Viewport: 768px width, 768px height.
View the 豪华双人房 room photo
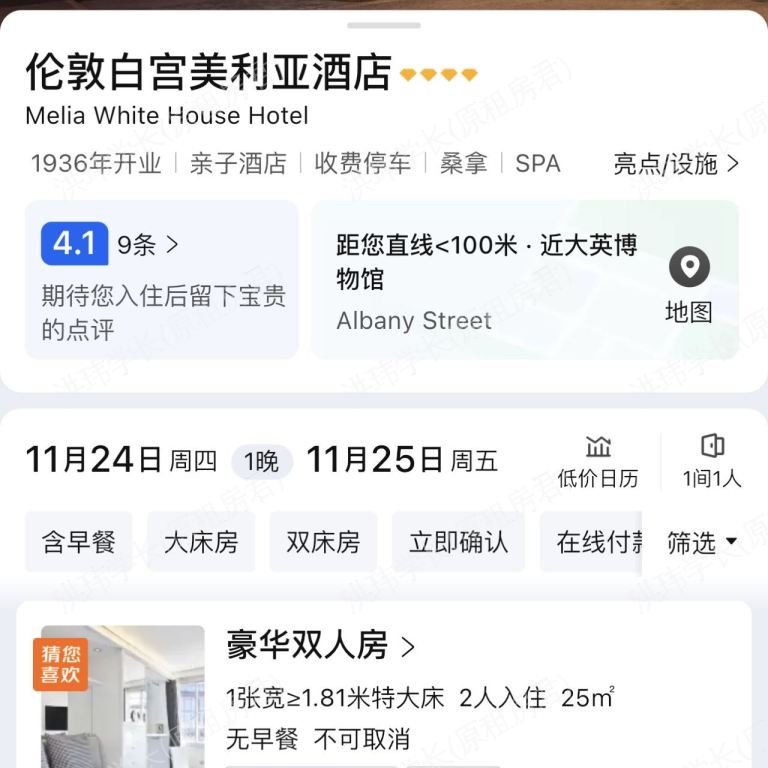(x=122, y=700)
